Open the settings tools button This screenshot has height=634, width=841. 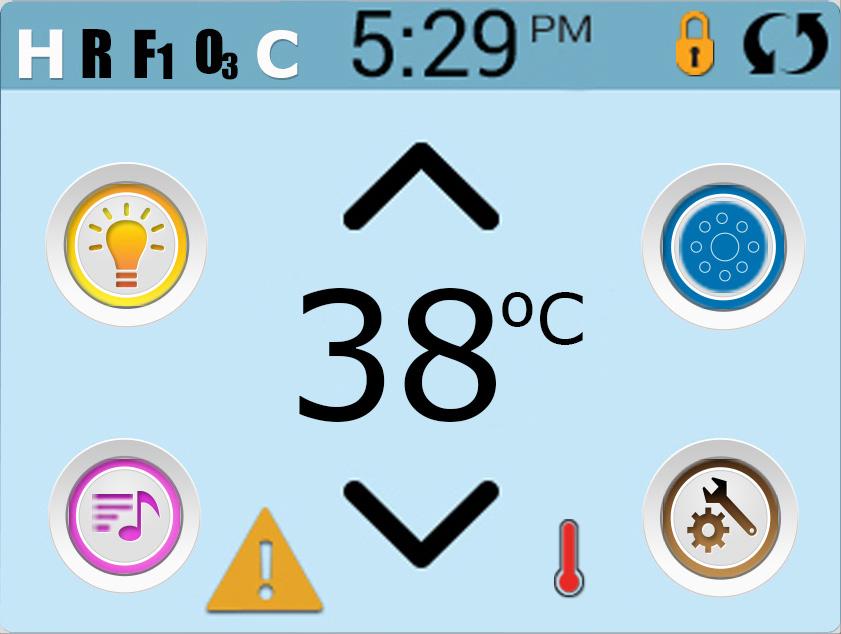coord(719,517)
